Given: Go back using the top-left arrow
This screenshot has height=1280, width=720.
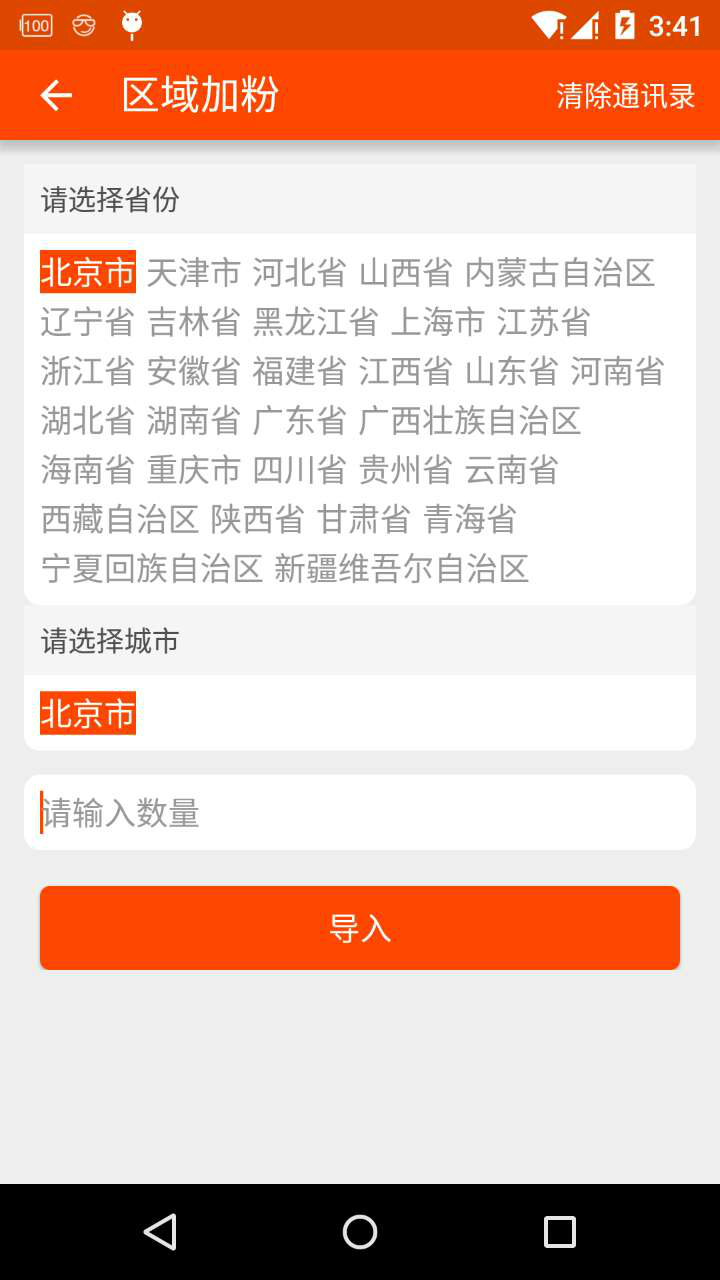Looking at the screenshot, I should click(x=56, y=96).
